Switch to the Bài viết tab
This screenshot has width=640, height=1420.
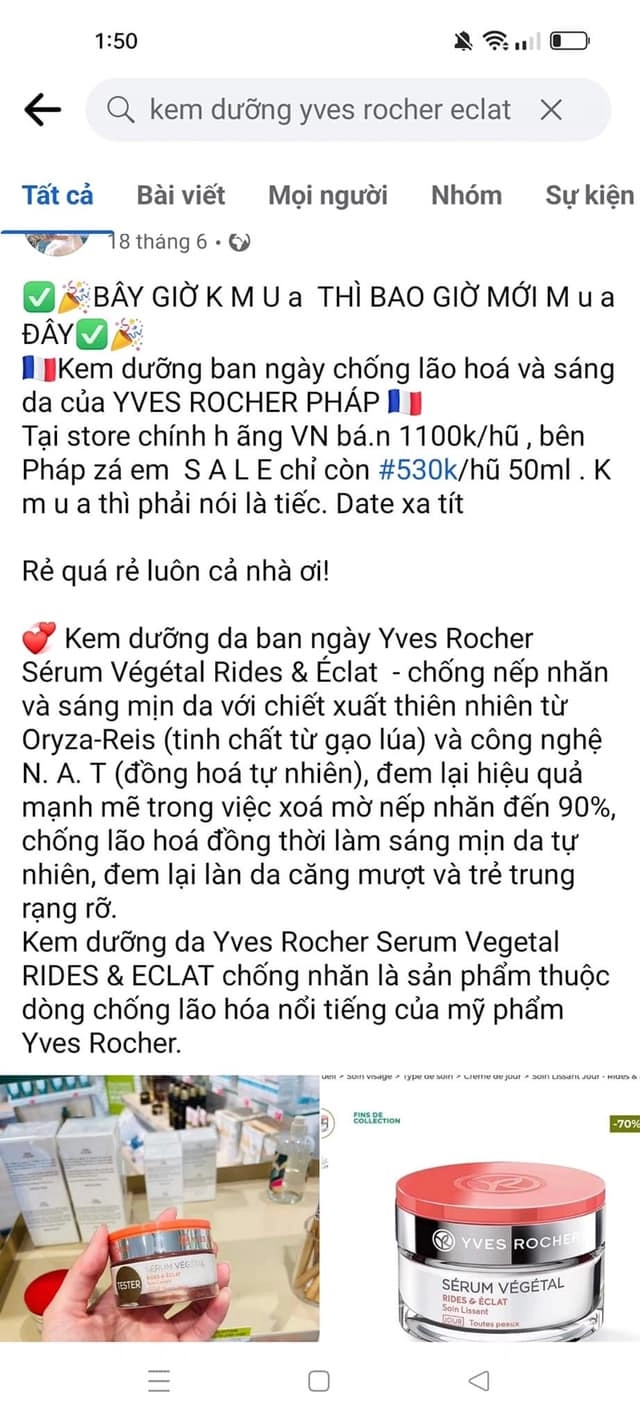click(181, 195)
